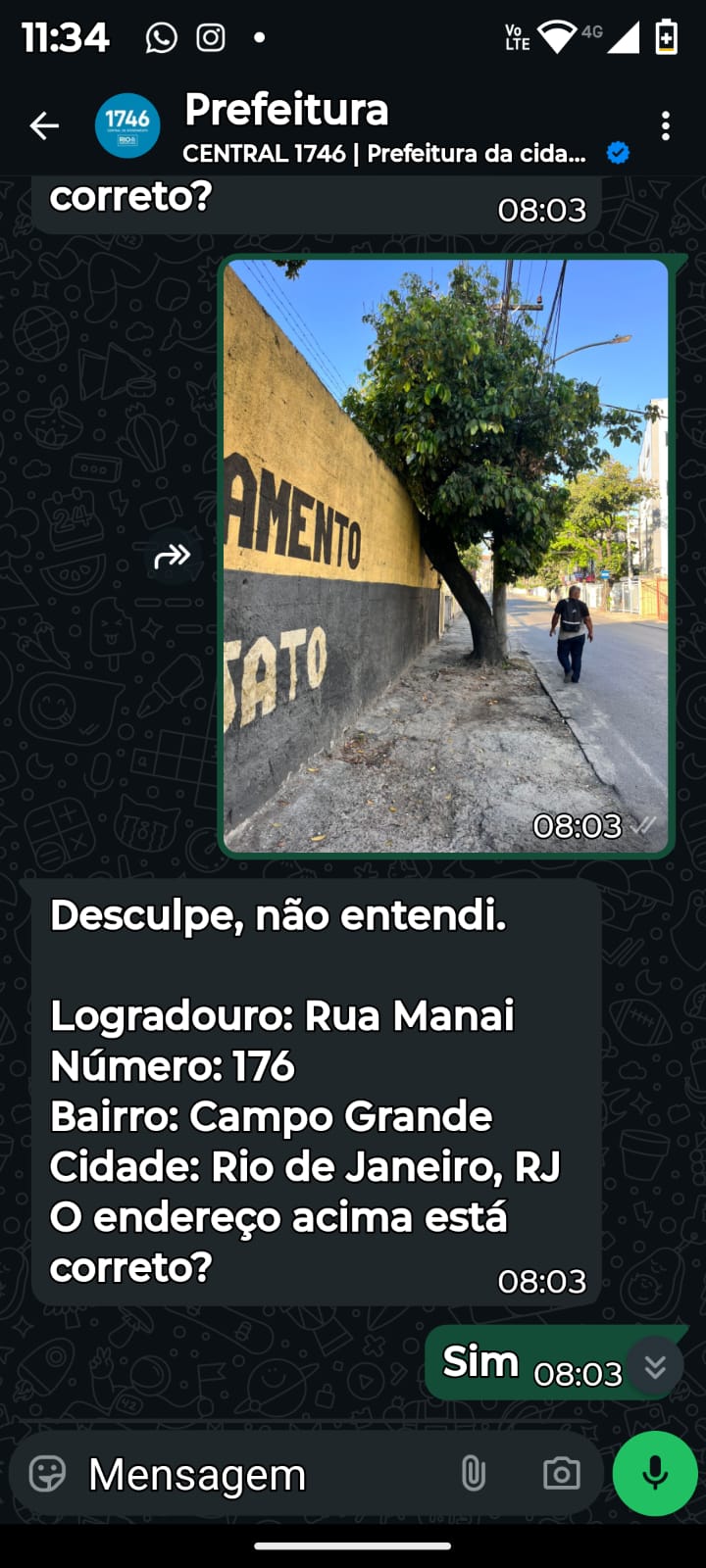Record a voice message
The width and height of the screenshot is (706, 1568).
coord(655,1473)
